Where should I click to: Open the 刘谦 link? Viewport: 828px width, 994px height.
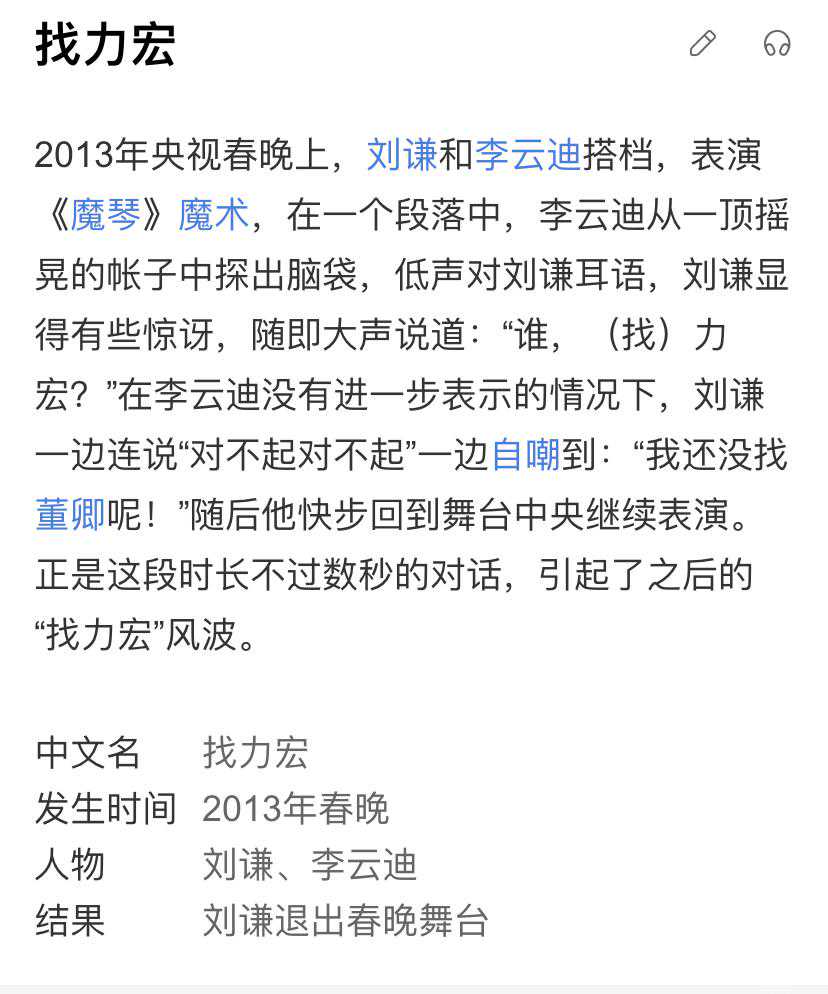[402, 155]
